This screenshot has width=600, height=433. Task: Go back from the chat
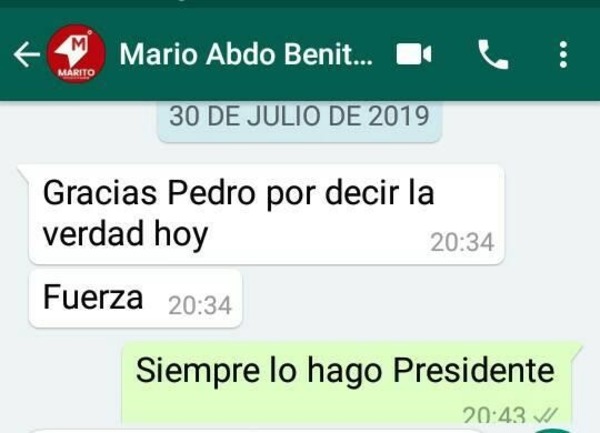24,55
